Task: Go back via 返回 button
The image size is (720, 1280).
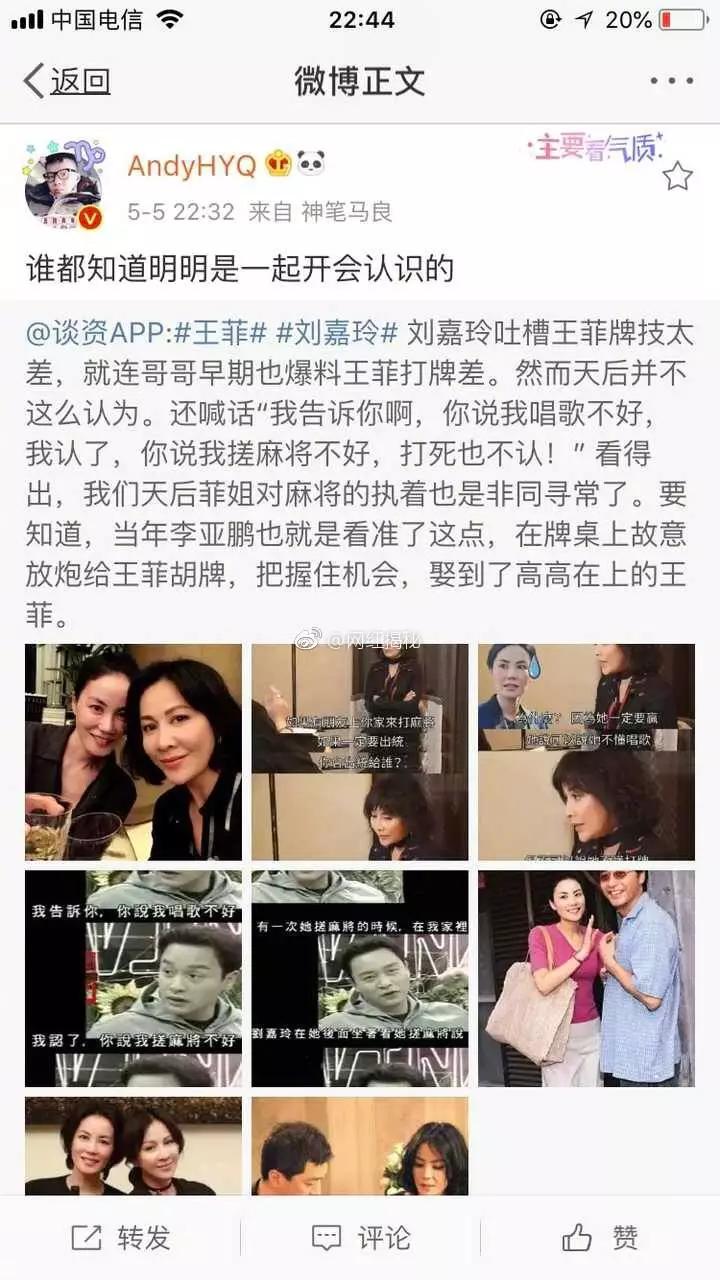Action: tap(66, 80)
